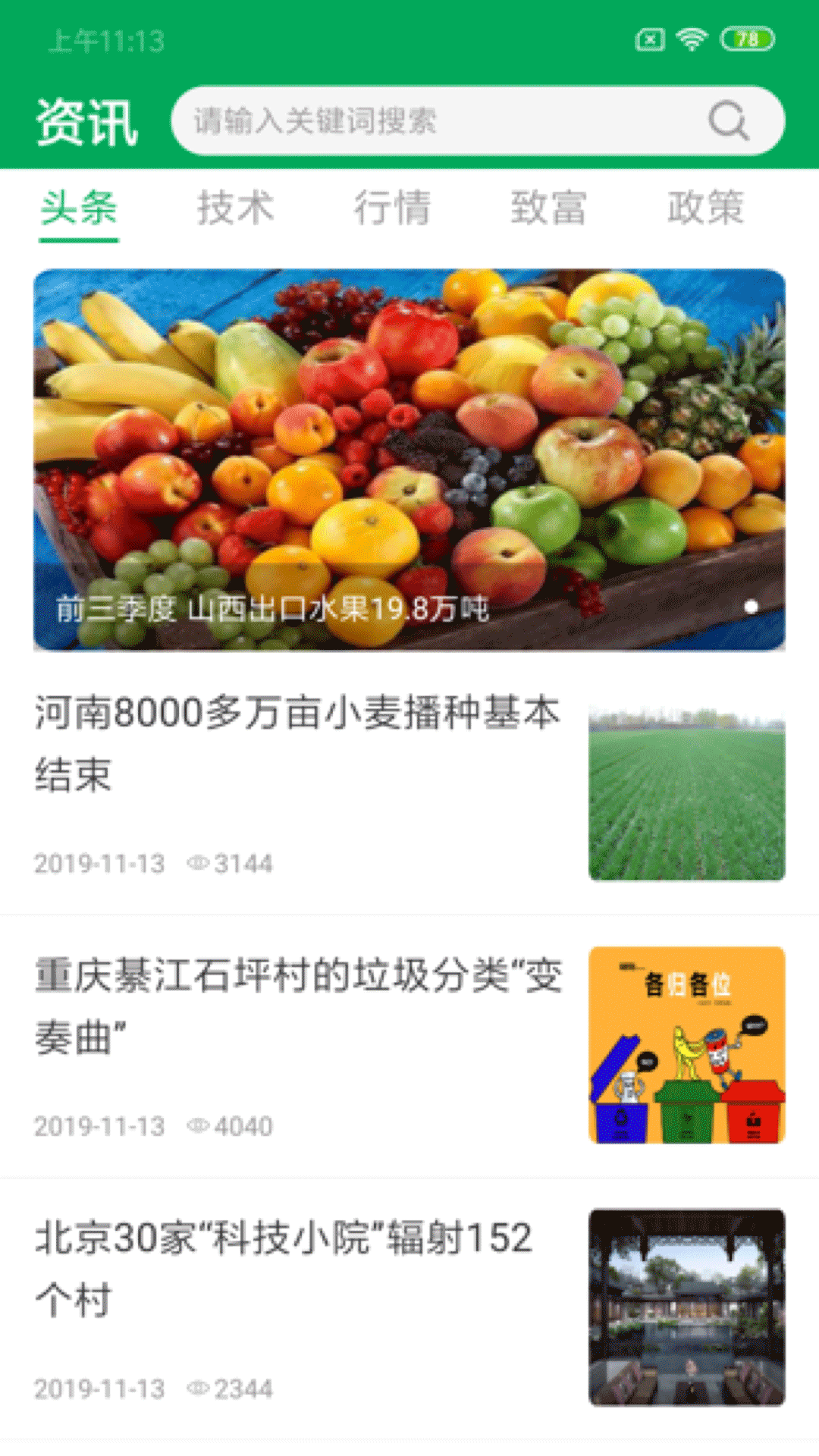This screenshot has width=819, height=1456.
Task: Switch to the 行情 tab
Action: click(392, 208)
